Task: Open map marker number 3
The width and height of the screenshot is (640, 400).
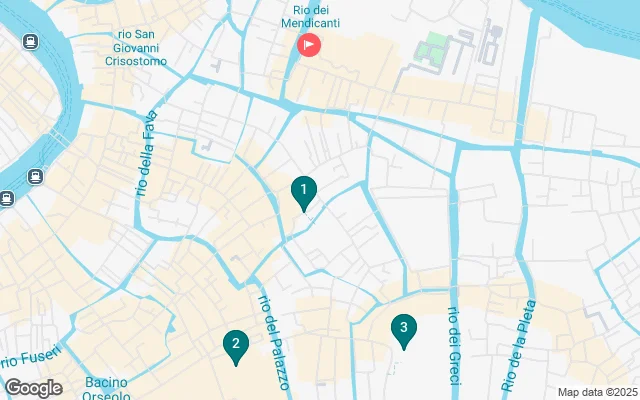Action: (x=403, y=329)
